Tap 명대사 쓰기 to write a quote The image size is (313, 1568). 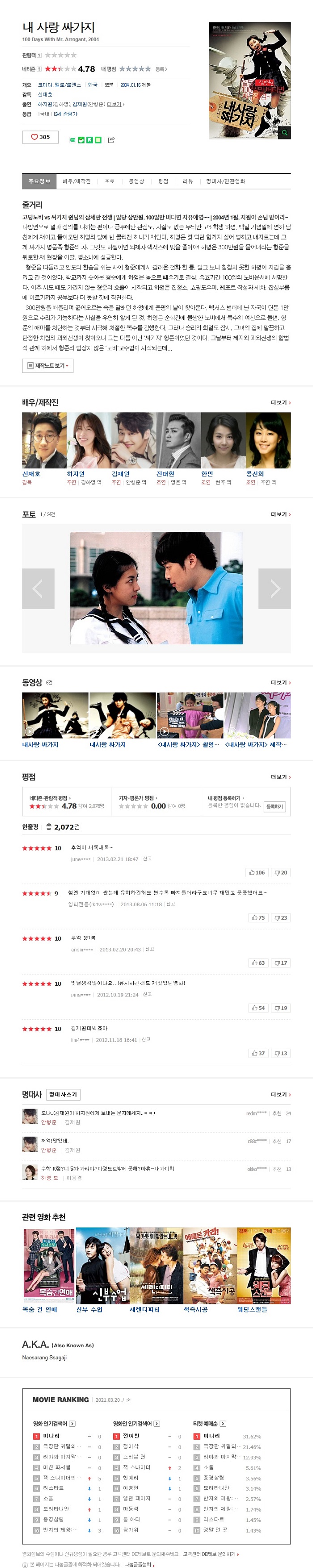pyautogui.click(x=63, y=1094)
